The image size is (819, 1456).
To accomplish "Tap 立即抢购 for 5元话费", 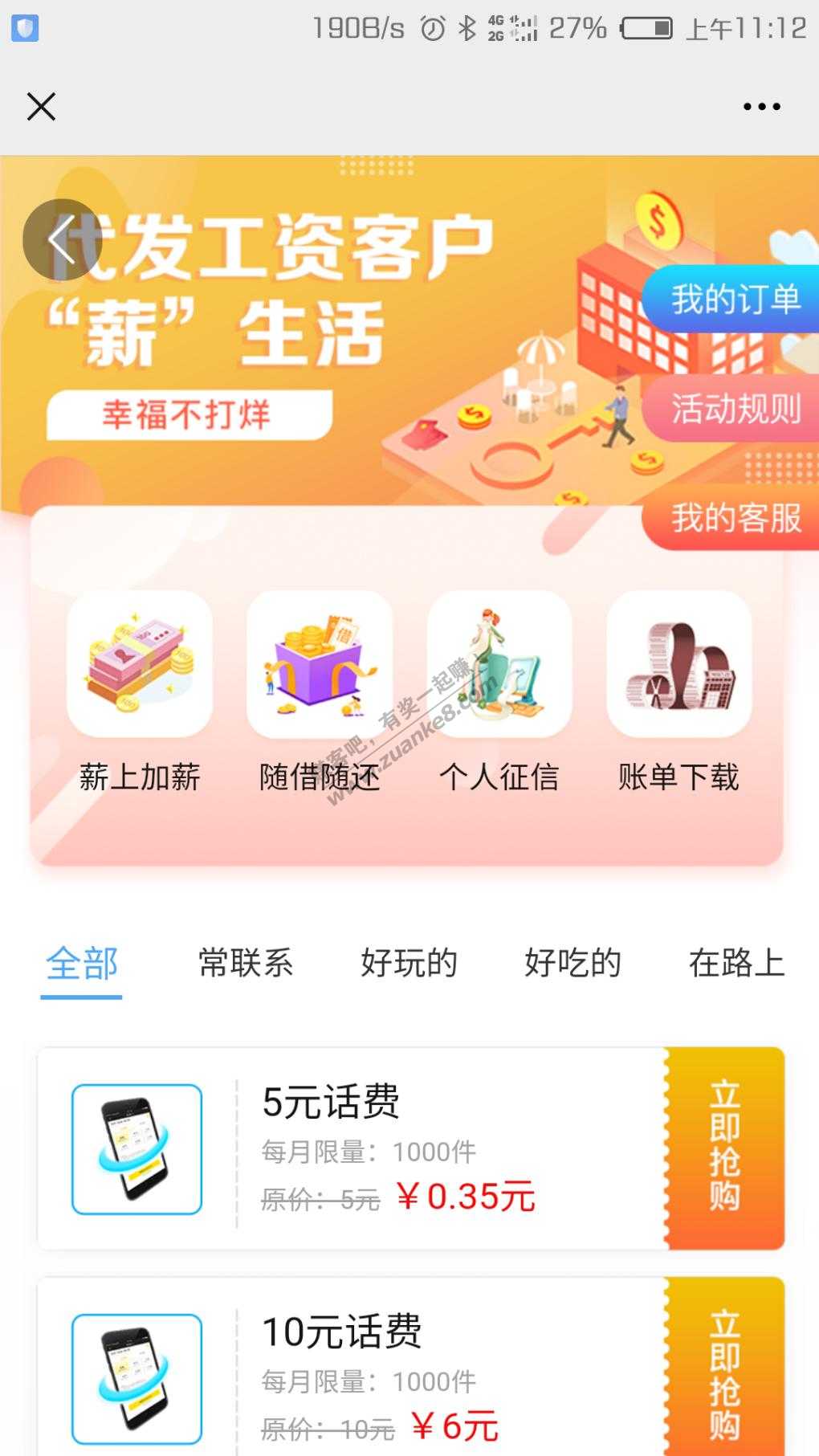I will pos(725,1148).
